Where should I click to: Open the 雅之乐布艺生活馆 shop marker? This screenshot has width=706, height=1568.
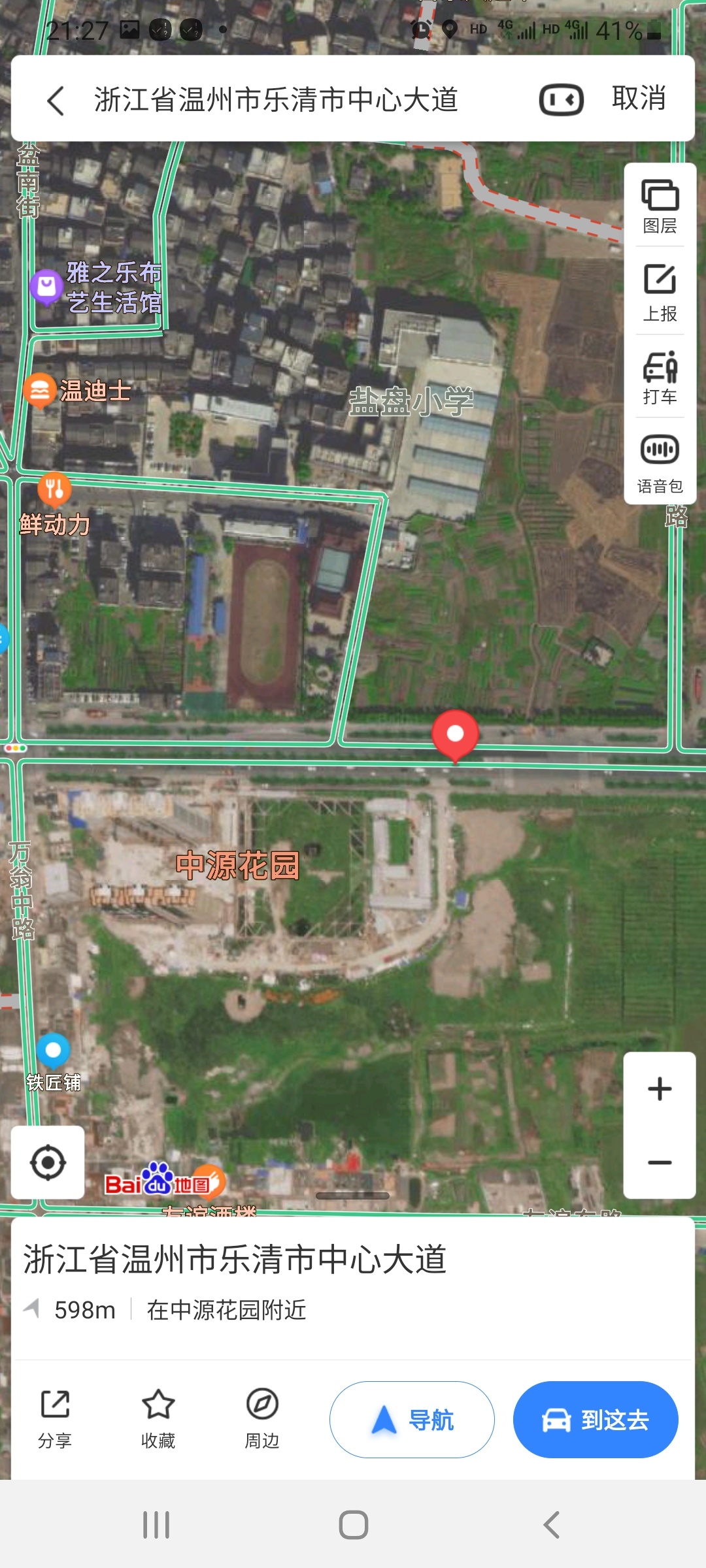(x=46, y=286)
